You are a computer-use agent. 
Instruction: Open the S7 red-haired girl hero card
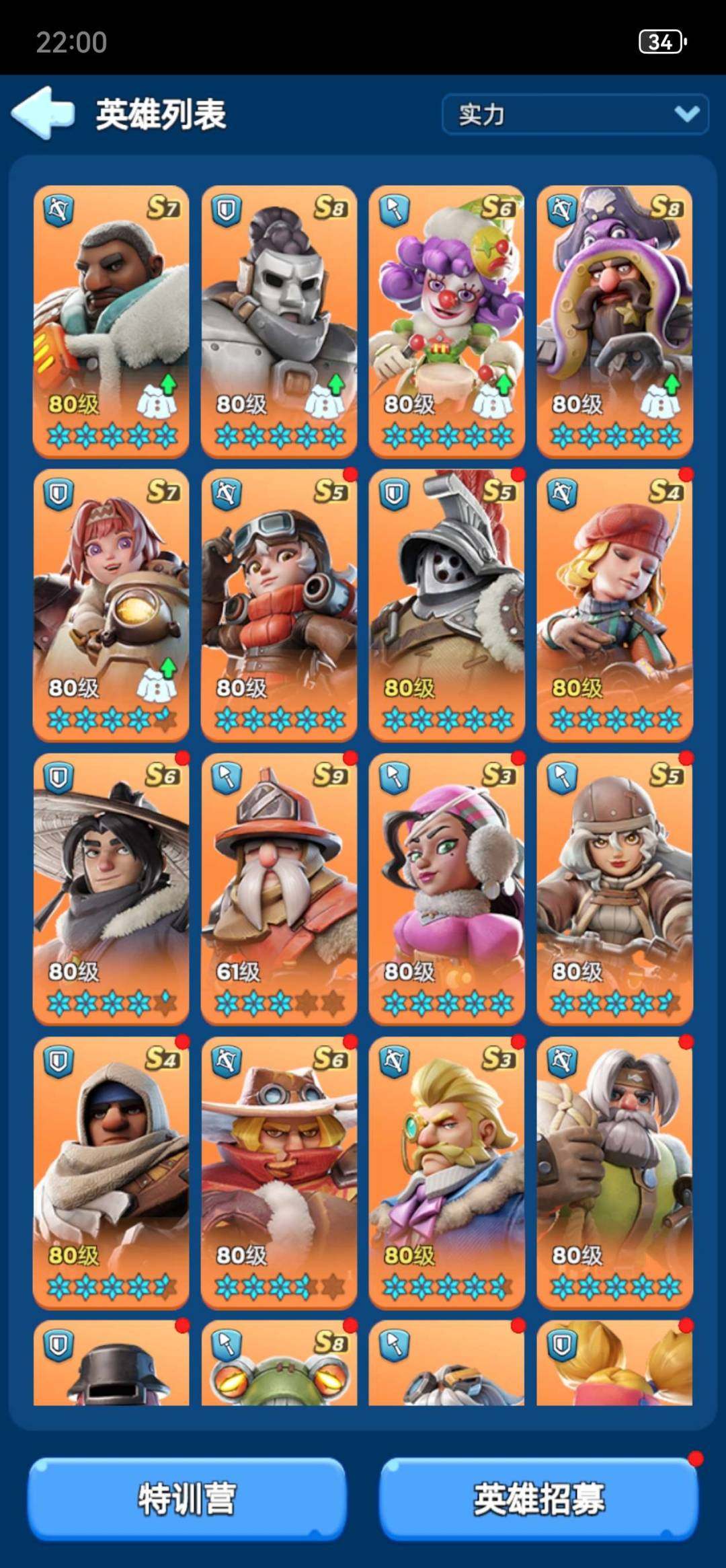click(111, 605)
